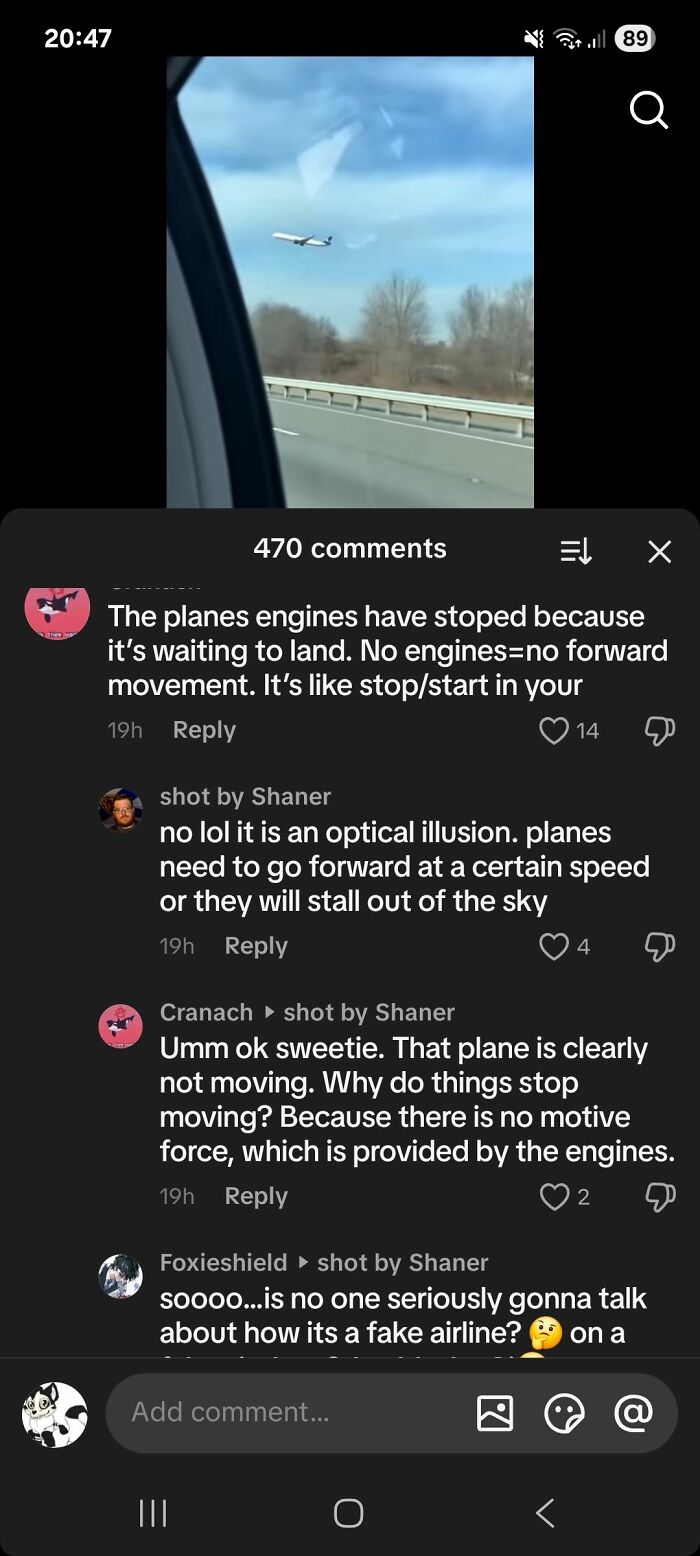Open the search magnifier icon
700x1556 pixels.
pos(648,110)
